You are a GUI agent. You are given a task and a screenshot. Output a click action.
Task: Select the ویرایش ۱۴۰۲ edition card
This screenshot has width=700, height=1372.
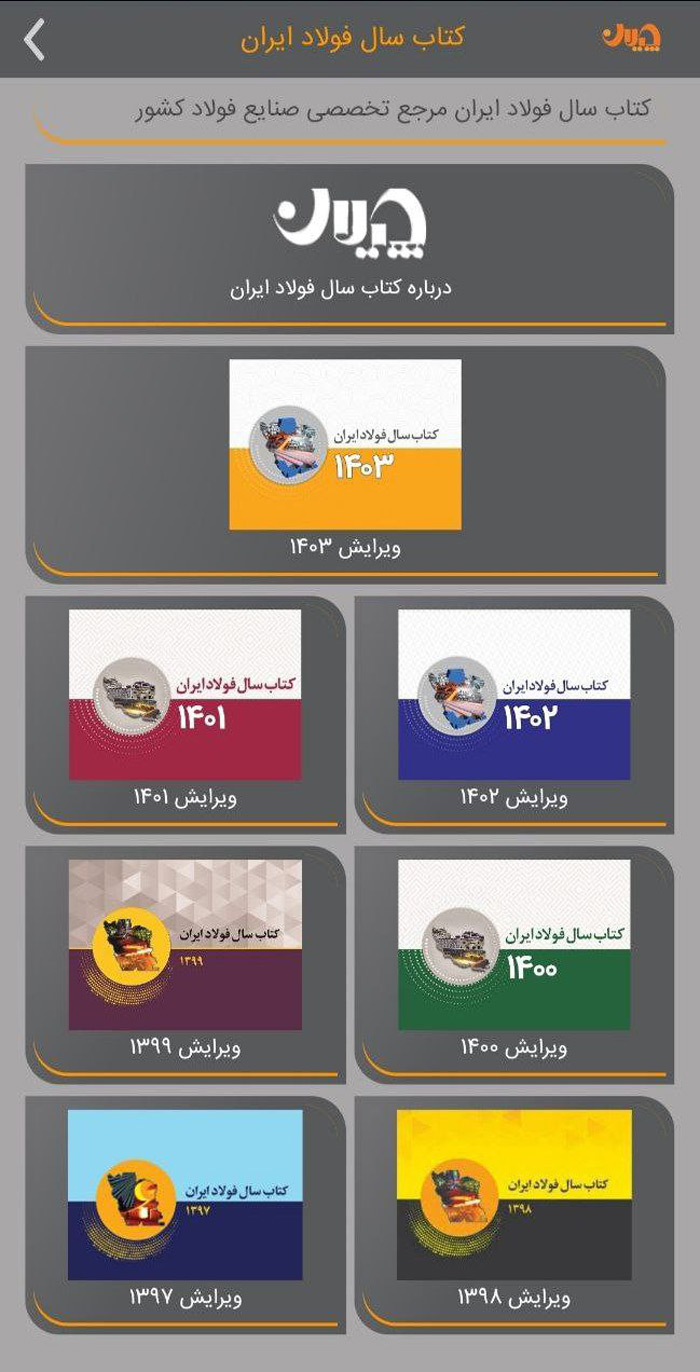pyautogui.click(x=514, y=710)
